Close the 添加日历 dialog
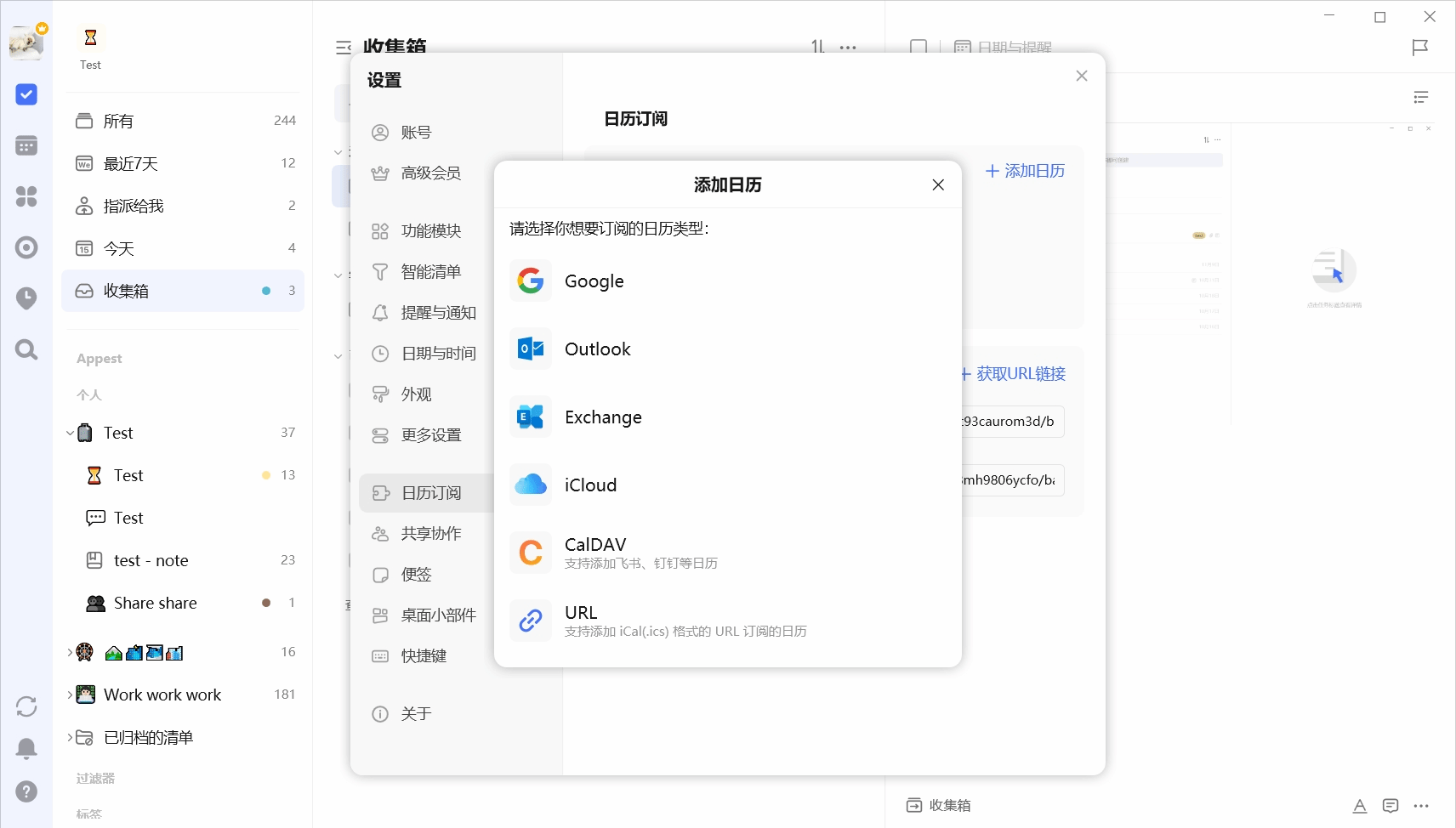Image resolution: width=1456 pixels, height=828 pixels. click(938, 184)
